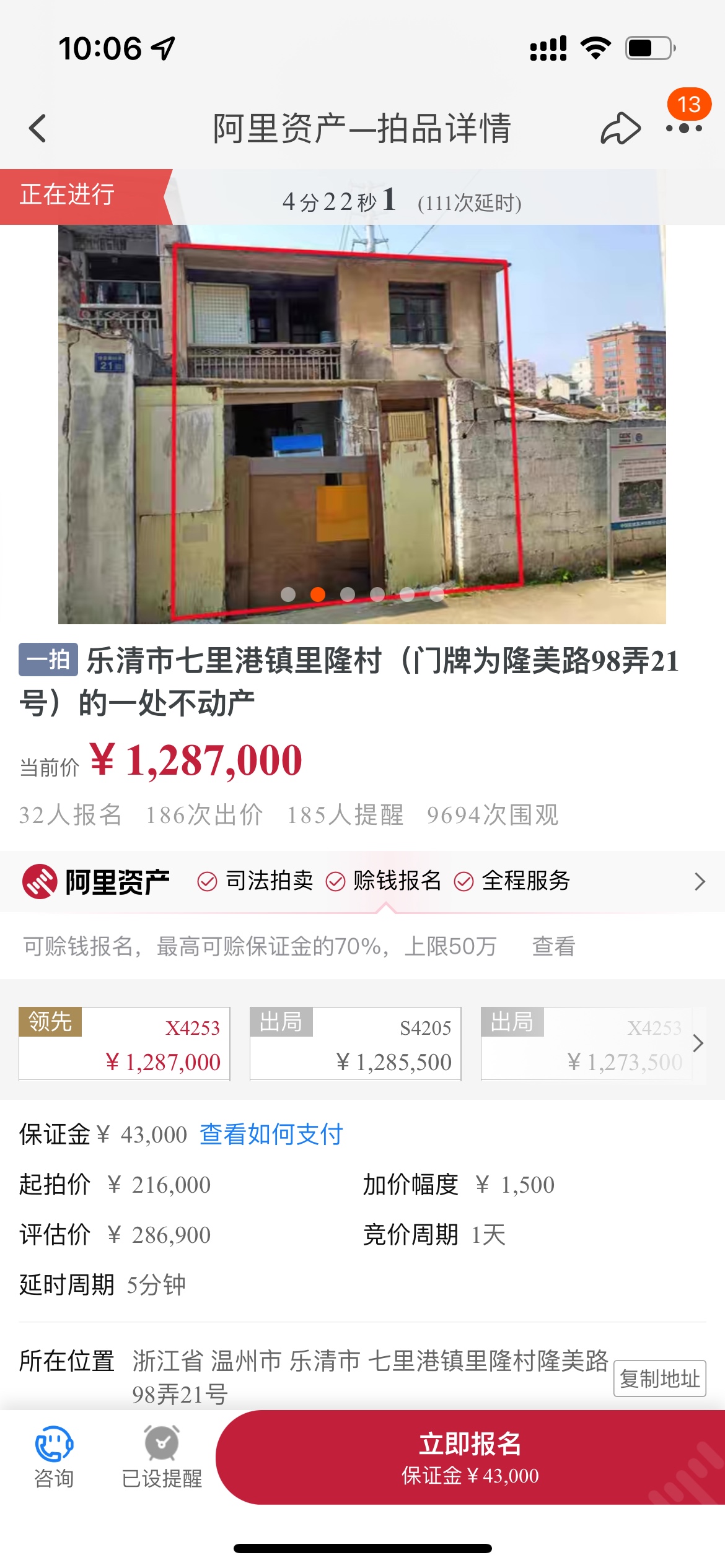Screen dimensions: 725x1568
Task: Open the leading bid card of X4253
Action: [125, 1044]
